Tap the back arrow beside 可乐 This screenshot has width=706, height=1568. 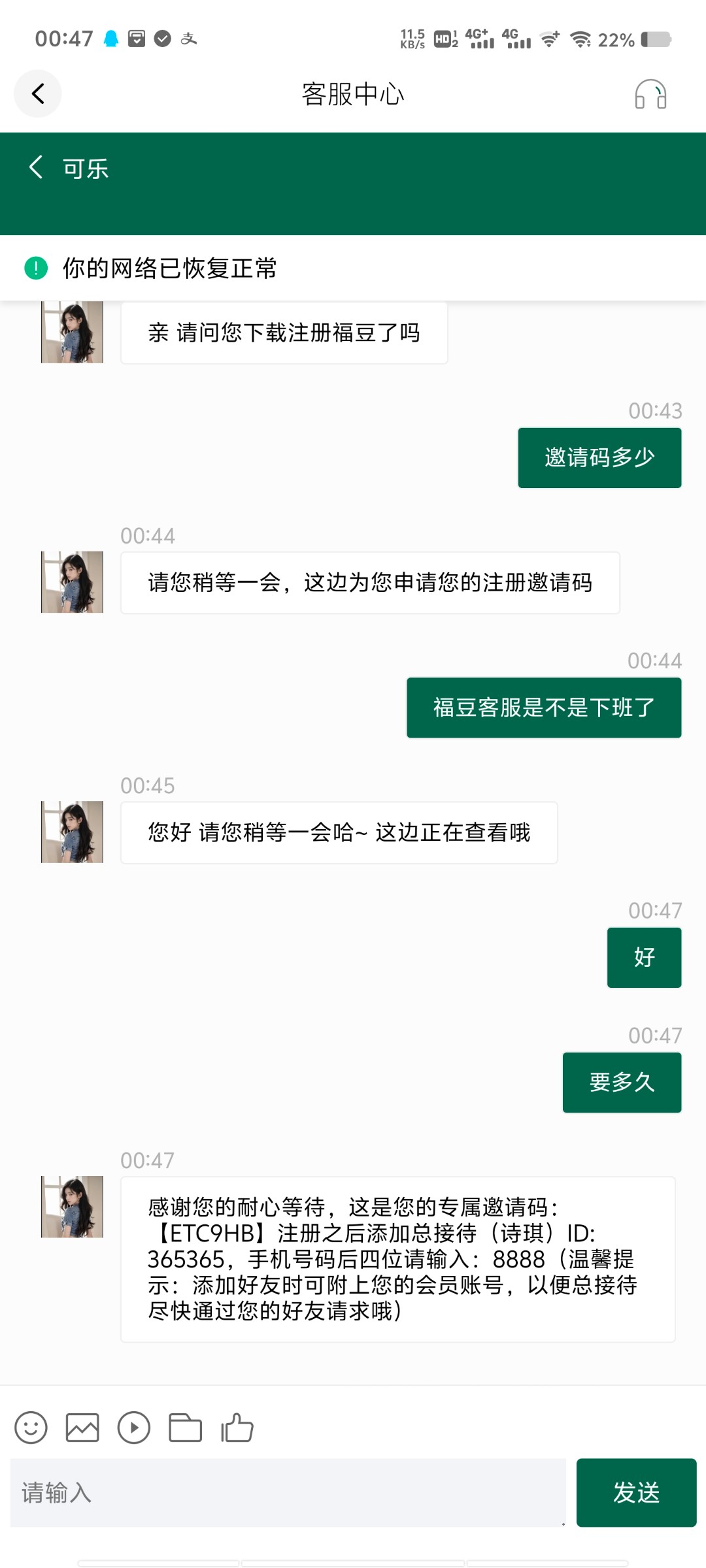point(36,167)
